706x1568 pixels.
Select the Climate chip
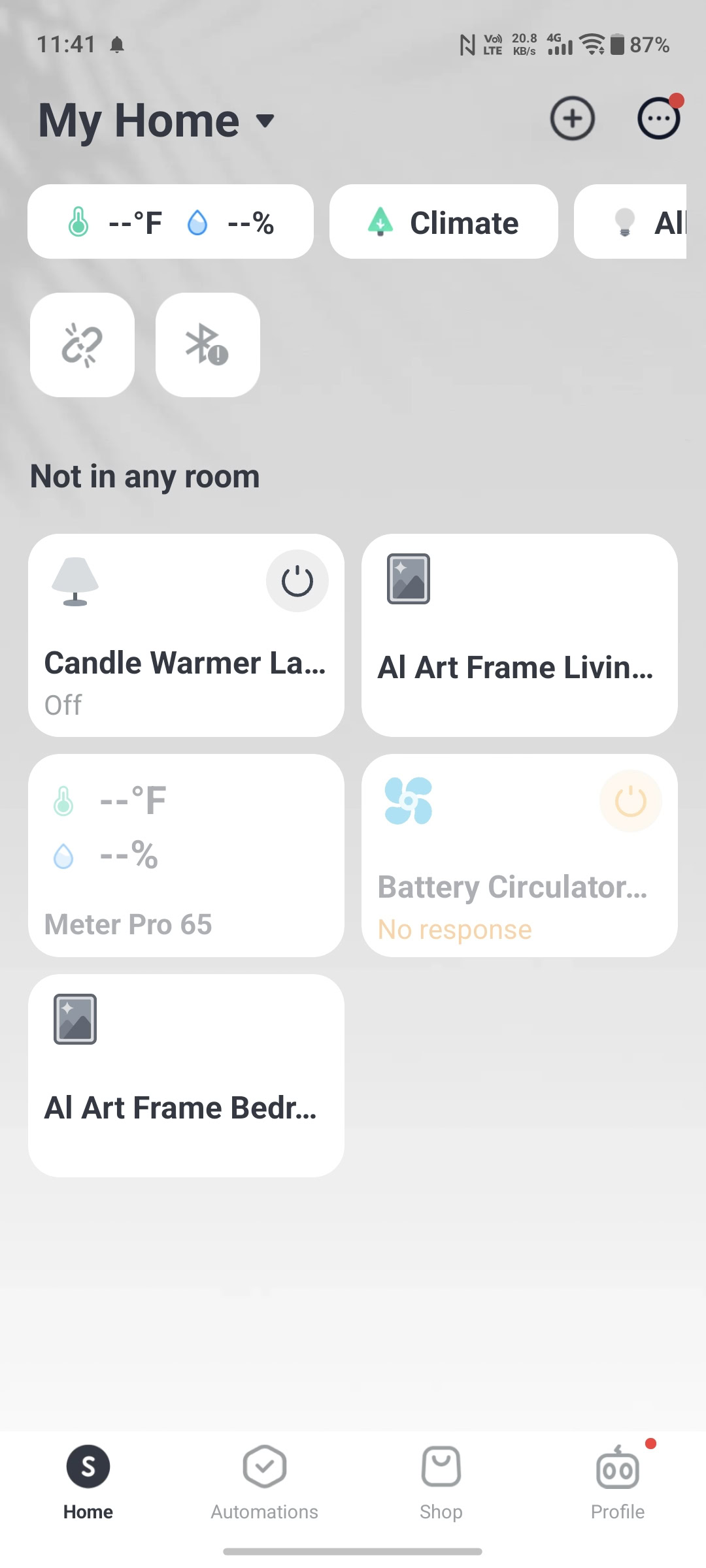tap(444, 222)
